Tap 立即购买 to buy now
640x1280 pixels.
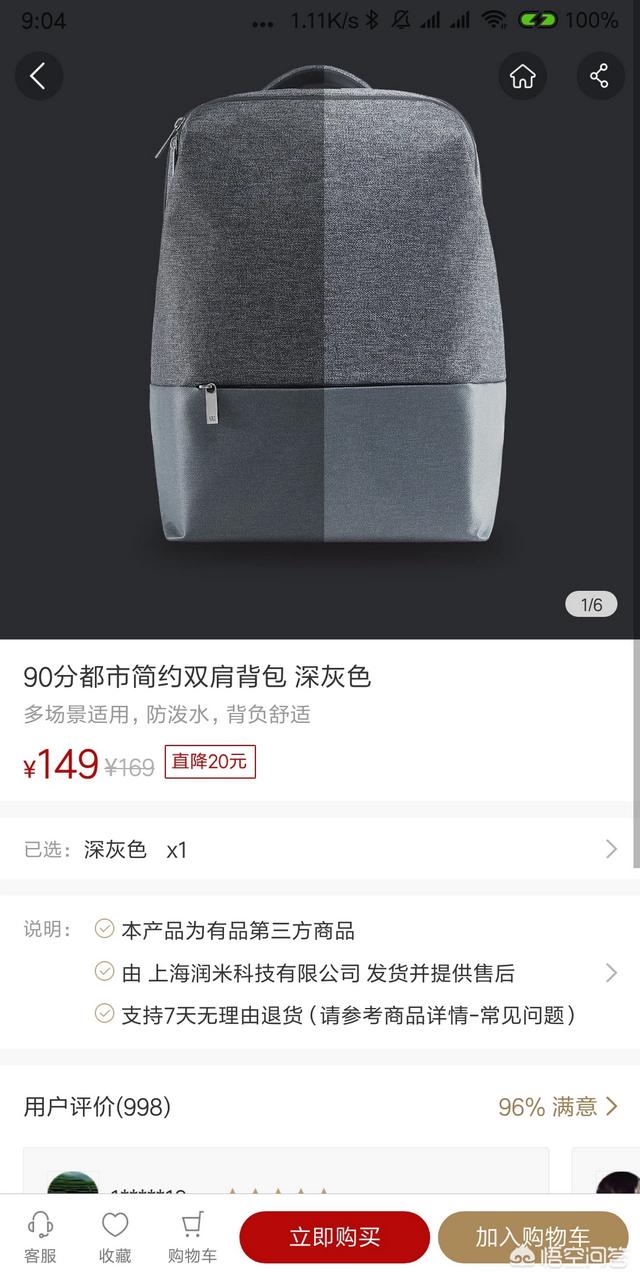pos(334,1237)
